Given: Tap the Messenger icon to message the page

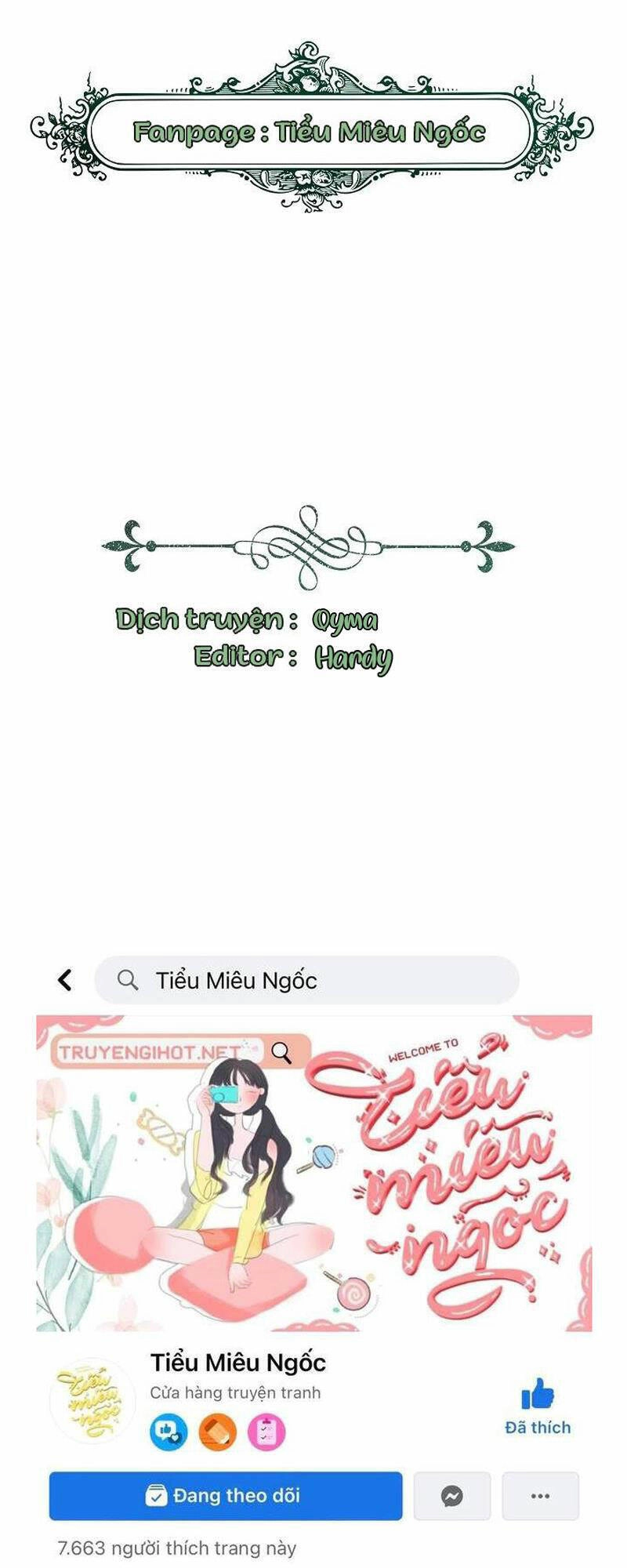Looking at the screenshot, I should [x=451, y=1496].
